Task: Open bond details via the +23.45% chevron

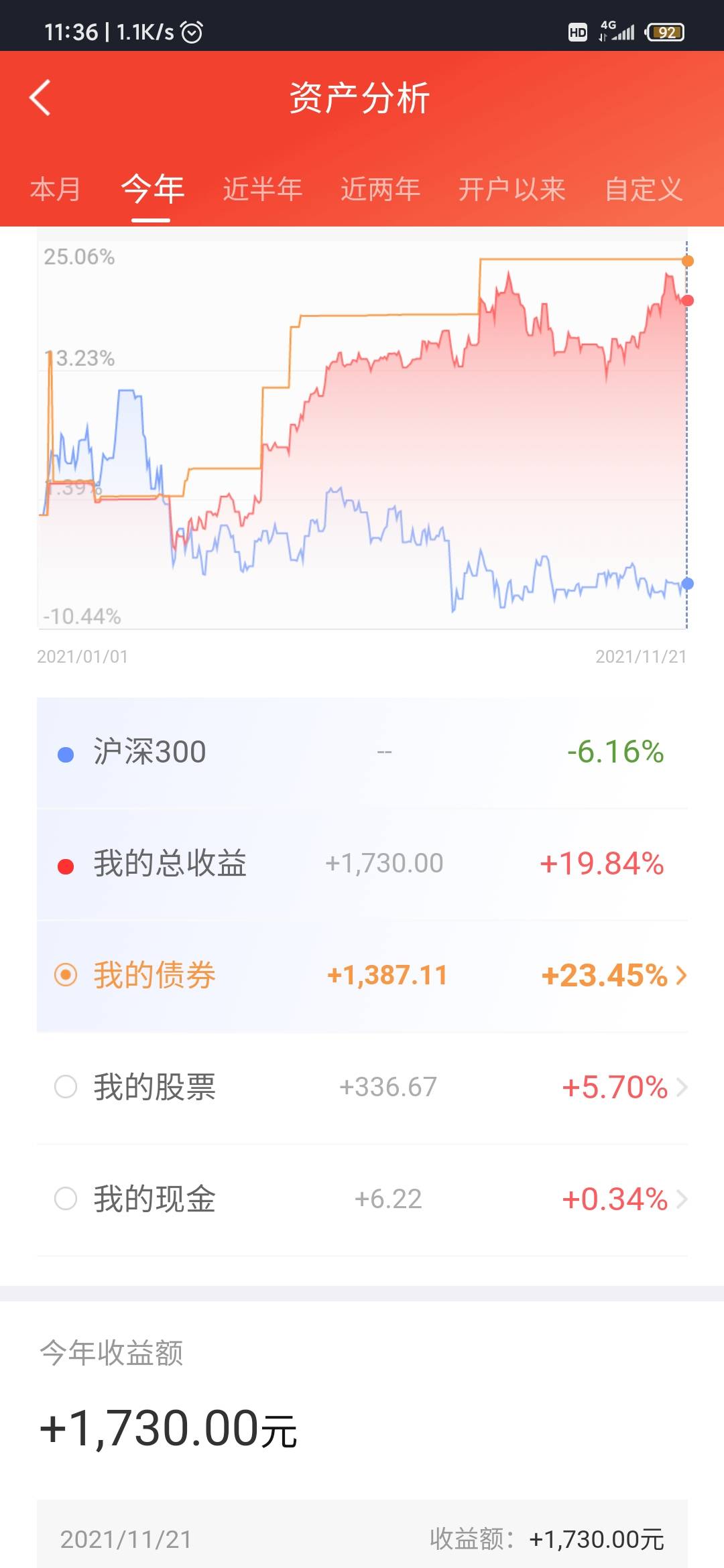Action: point(682,975)
